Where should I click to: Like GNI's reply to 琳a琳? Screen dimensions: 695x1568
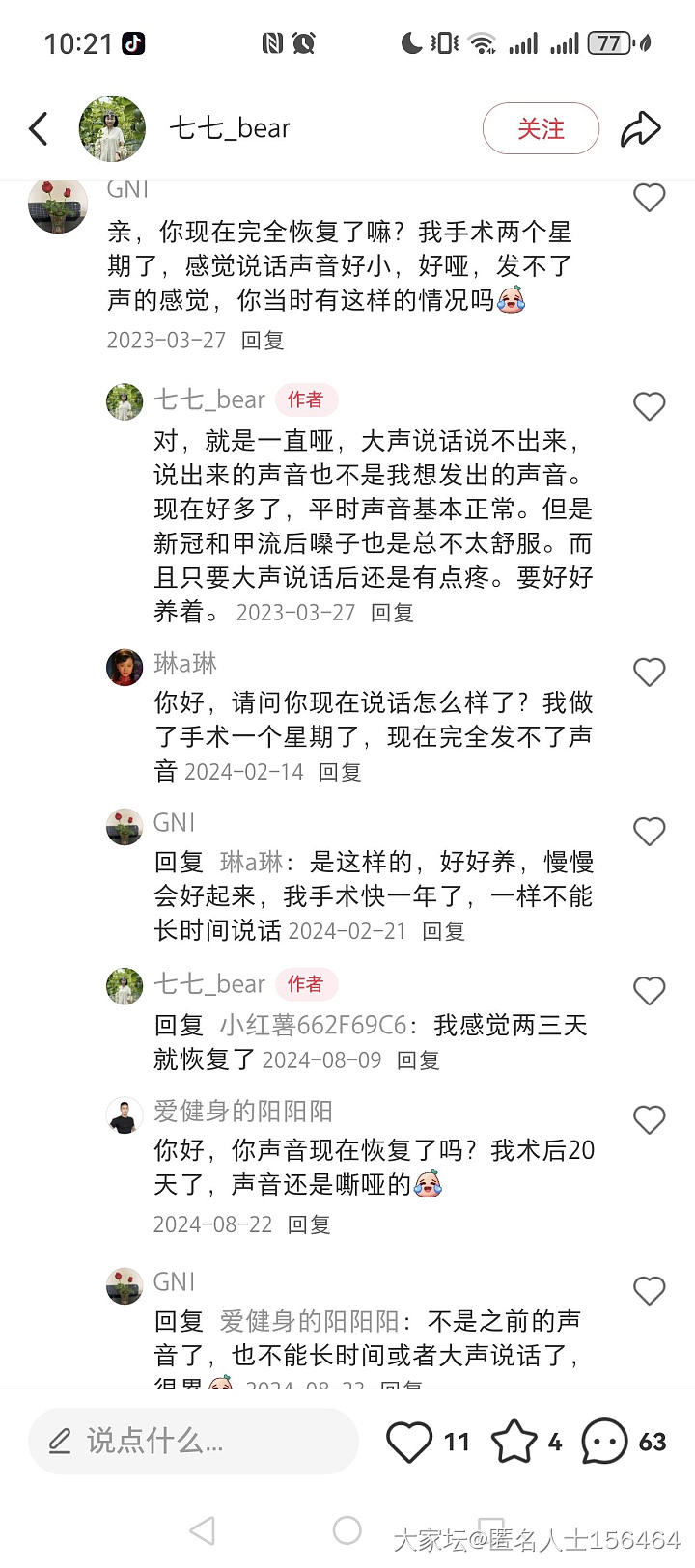[x=649, y=831]
